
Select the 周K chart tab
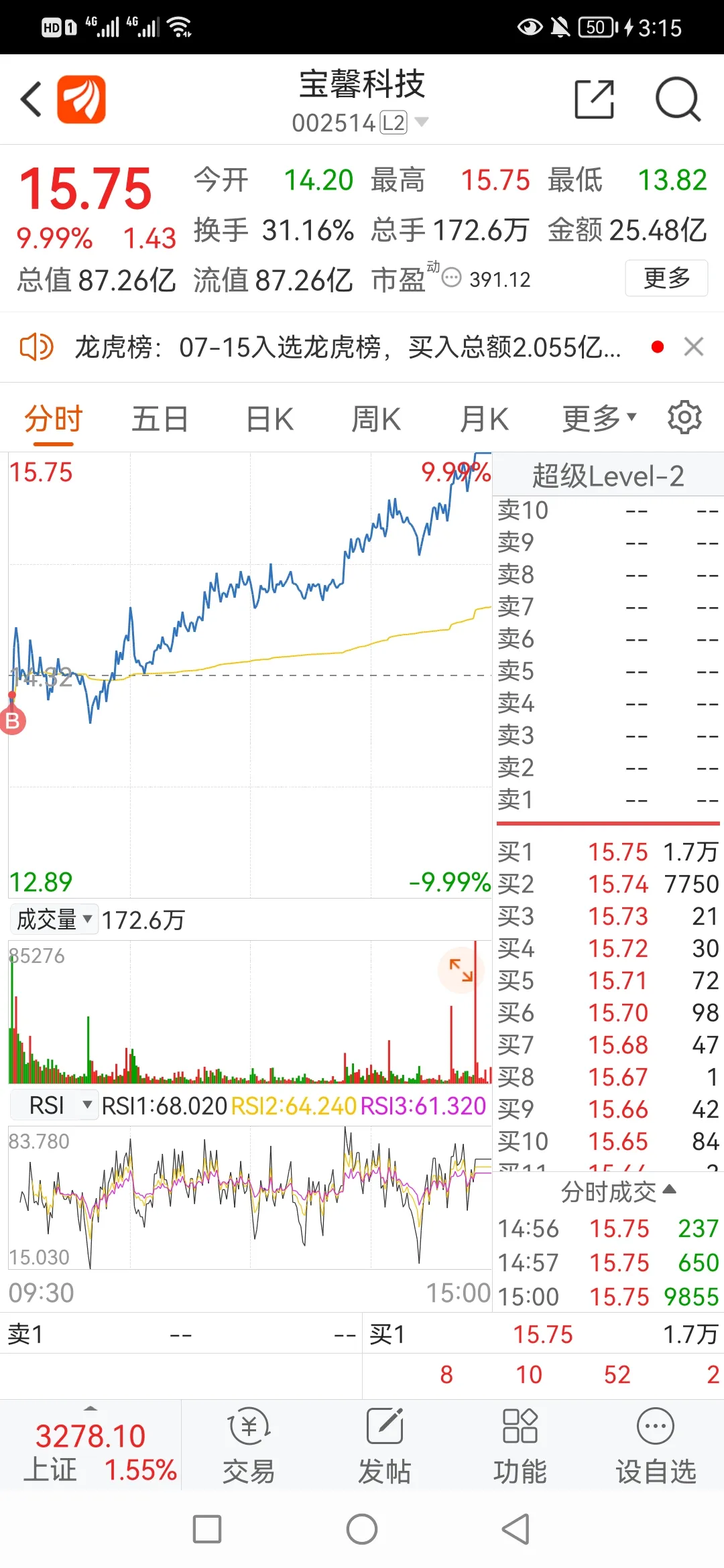click(376, 419)
